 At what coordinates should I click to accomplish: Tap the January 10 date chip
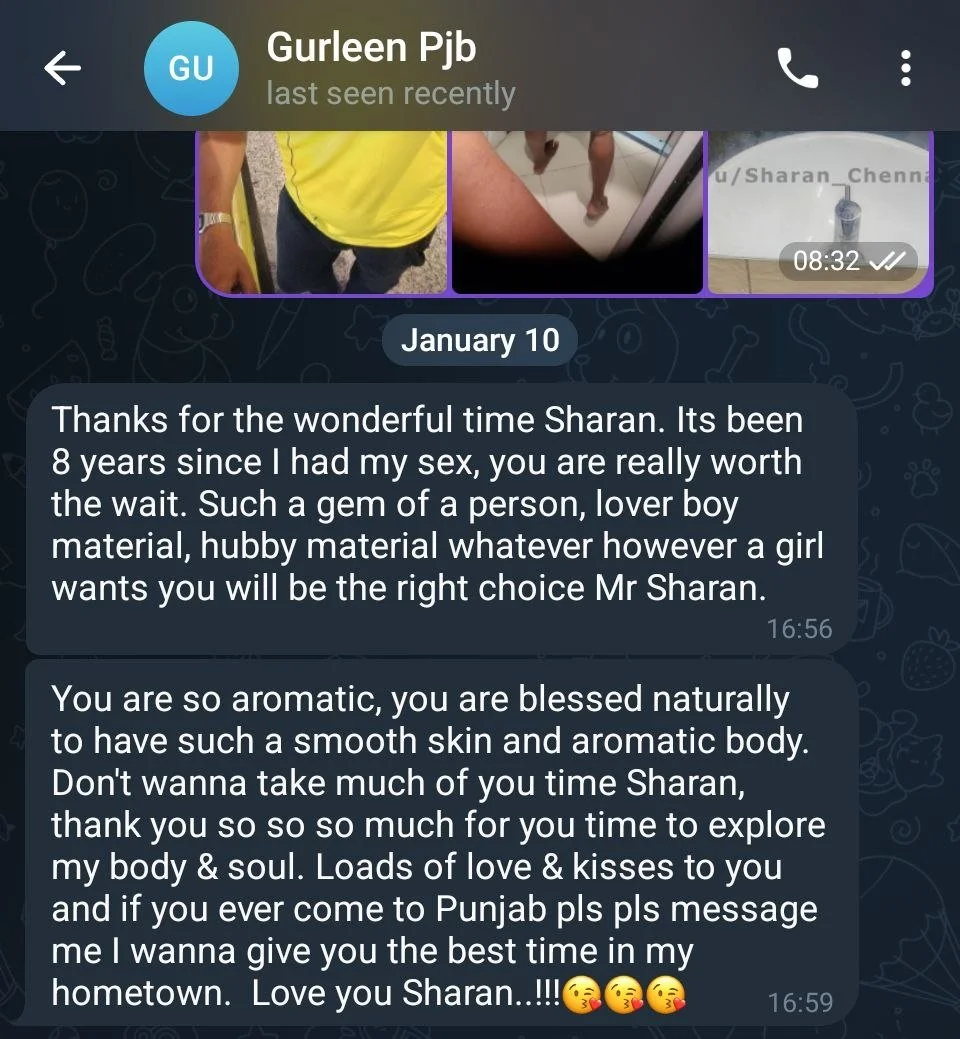coord(480,340)
